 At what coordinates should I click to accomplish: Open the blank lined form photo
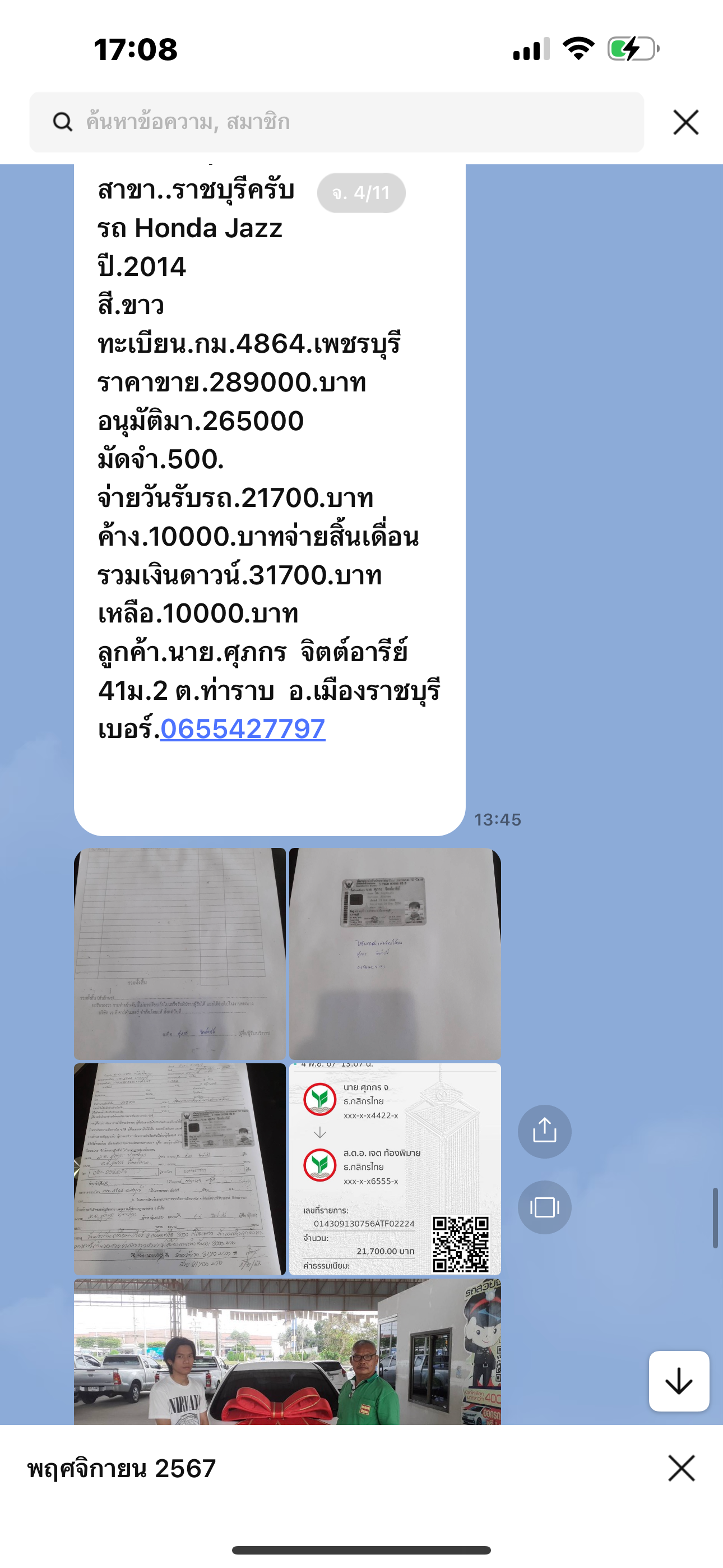(x=179, y=954)
